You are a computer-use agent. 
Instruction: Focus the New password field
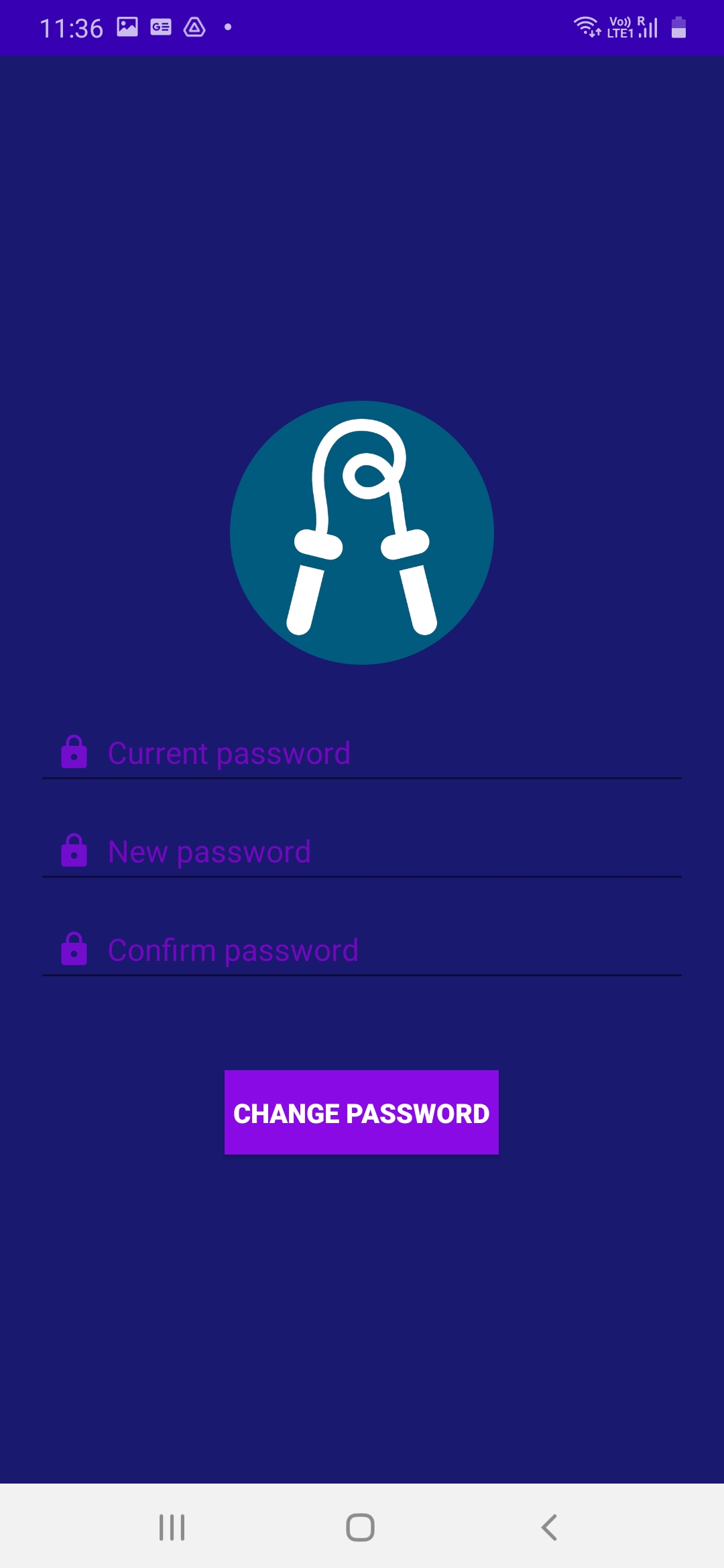pos(362,851)
